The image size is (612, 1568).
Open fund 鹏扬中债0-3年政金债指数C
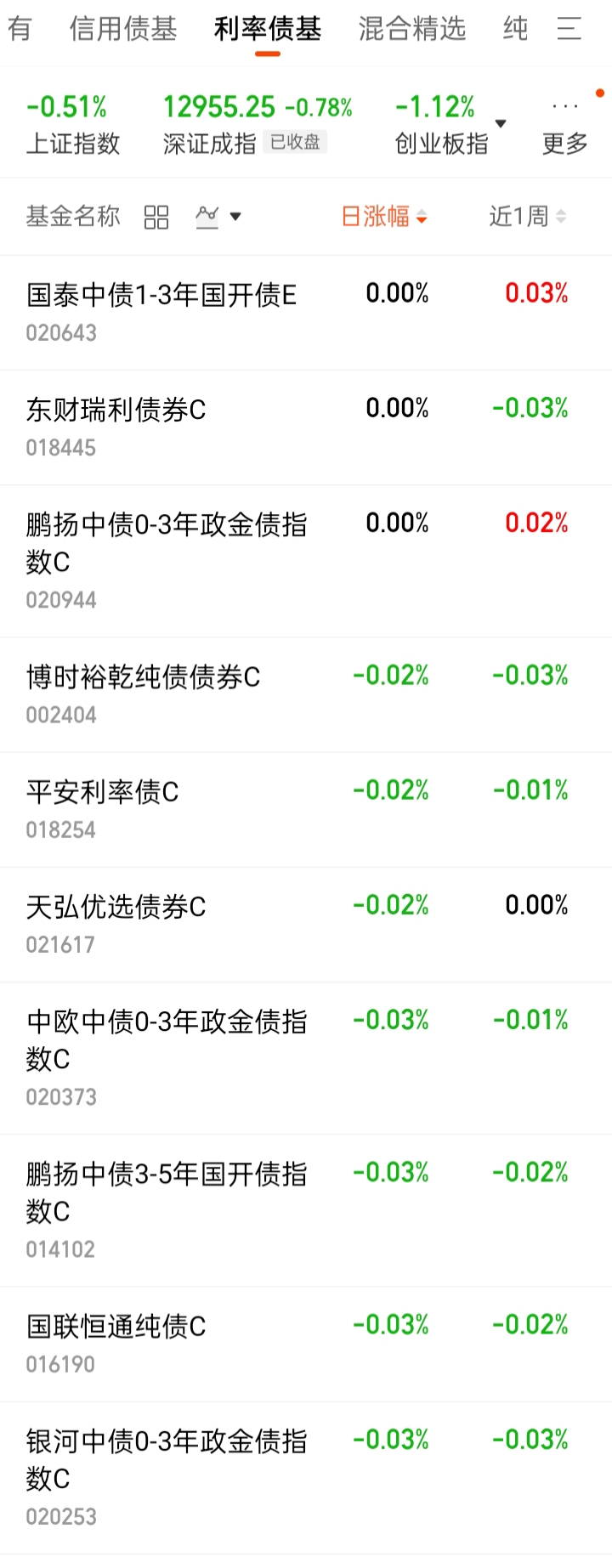click(167, 559)
